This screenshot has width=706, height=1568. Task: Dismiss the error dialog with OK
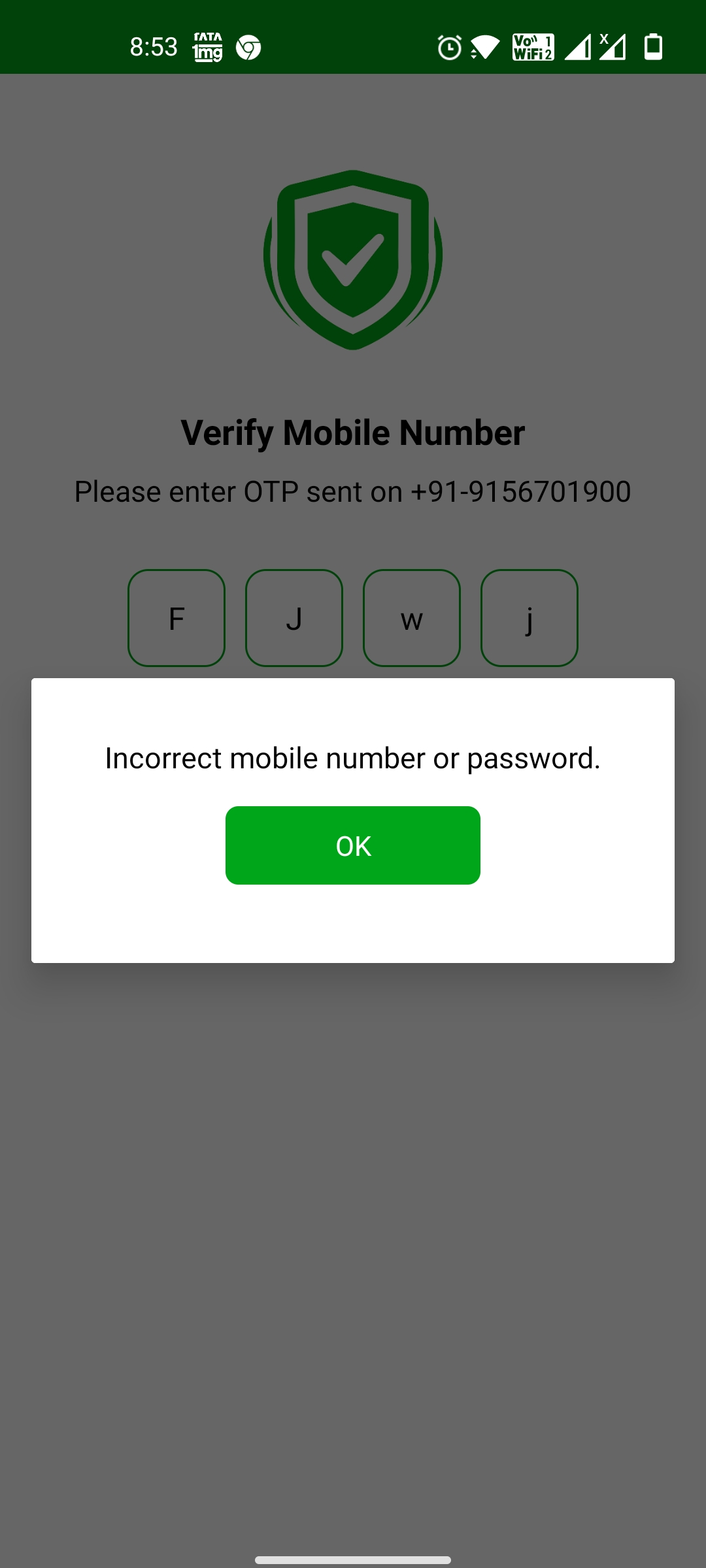click(x=353, y=845)
